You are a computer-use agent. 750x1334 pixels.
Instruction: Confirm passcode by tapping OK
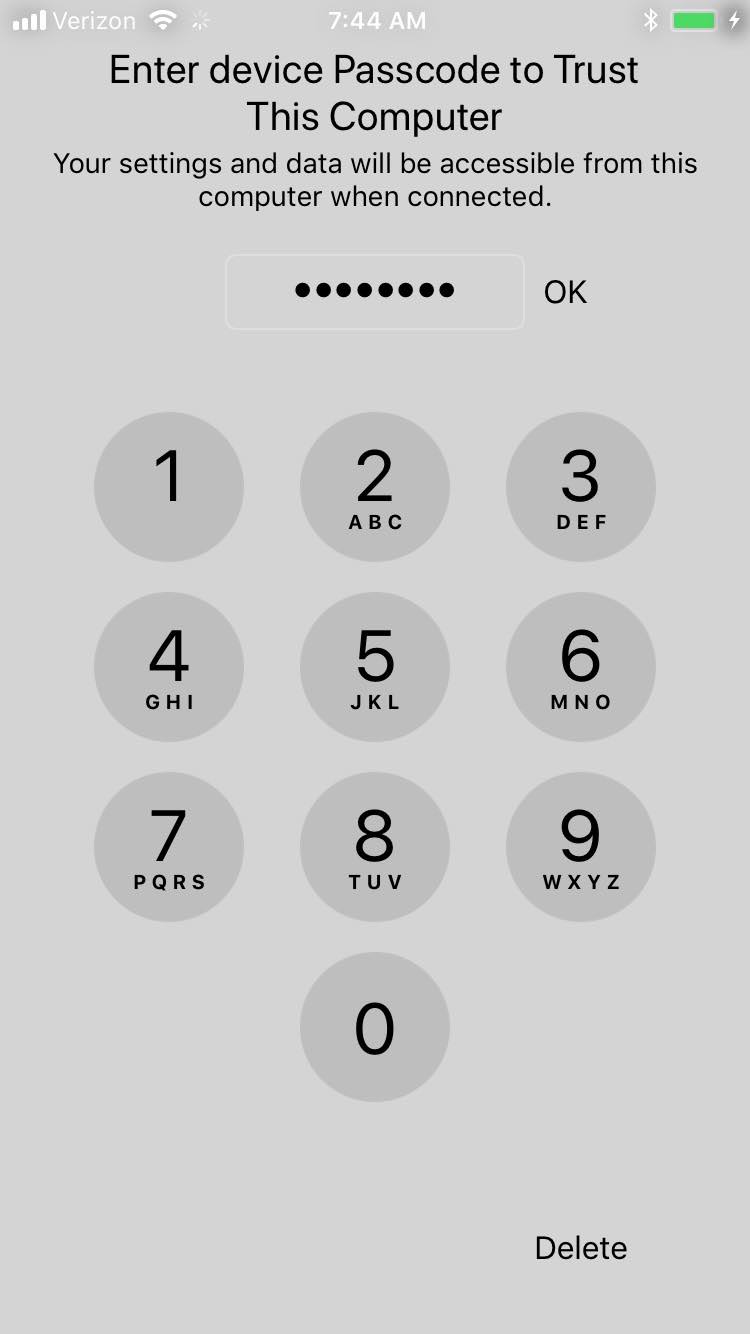(565, 291)
